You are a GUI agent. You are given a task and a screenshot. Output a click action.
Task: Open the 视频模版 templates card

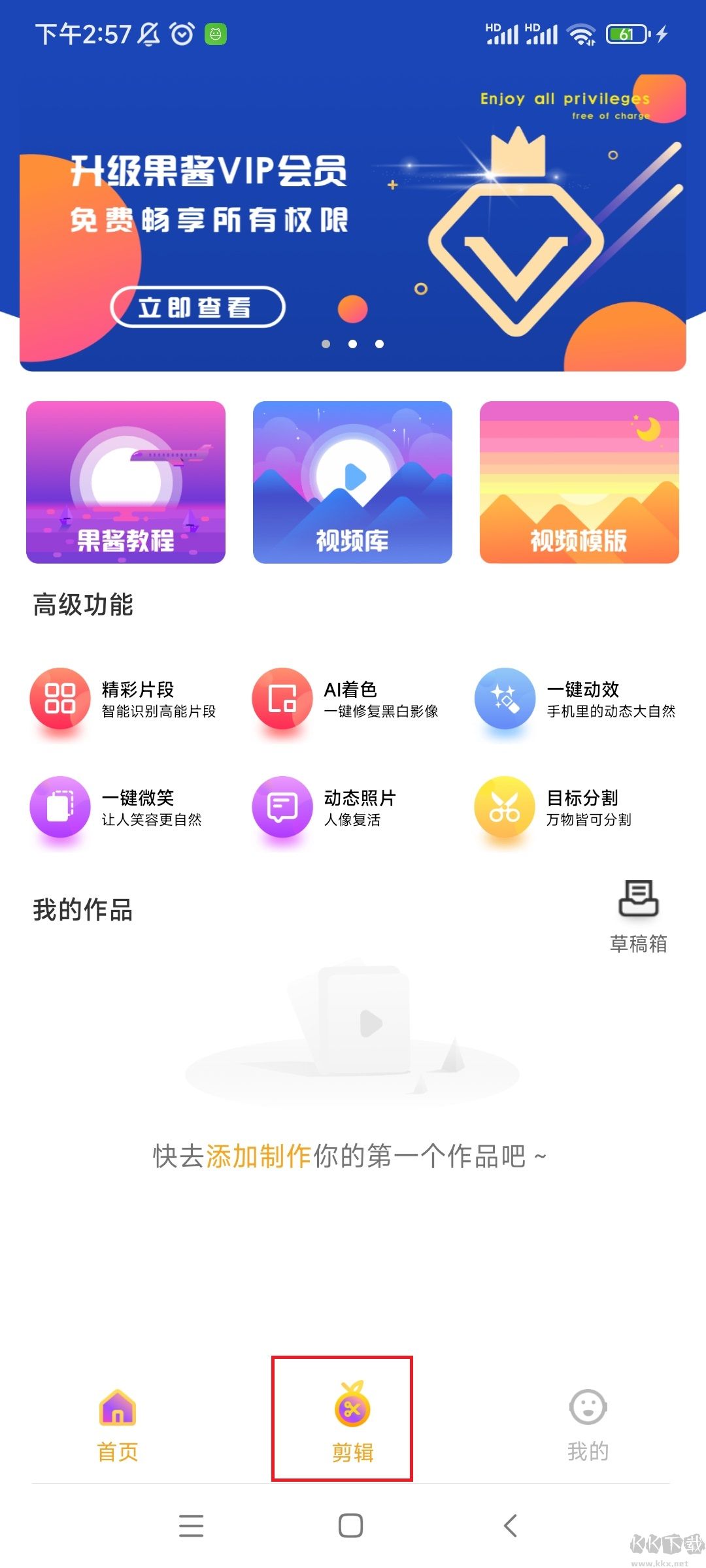[579, 482]
